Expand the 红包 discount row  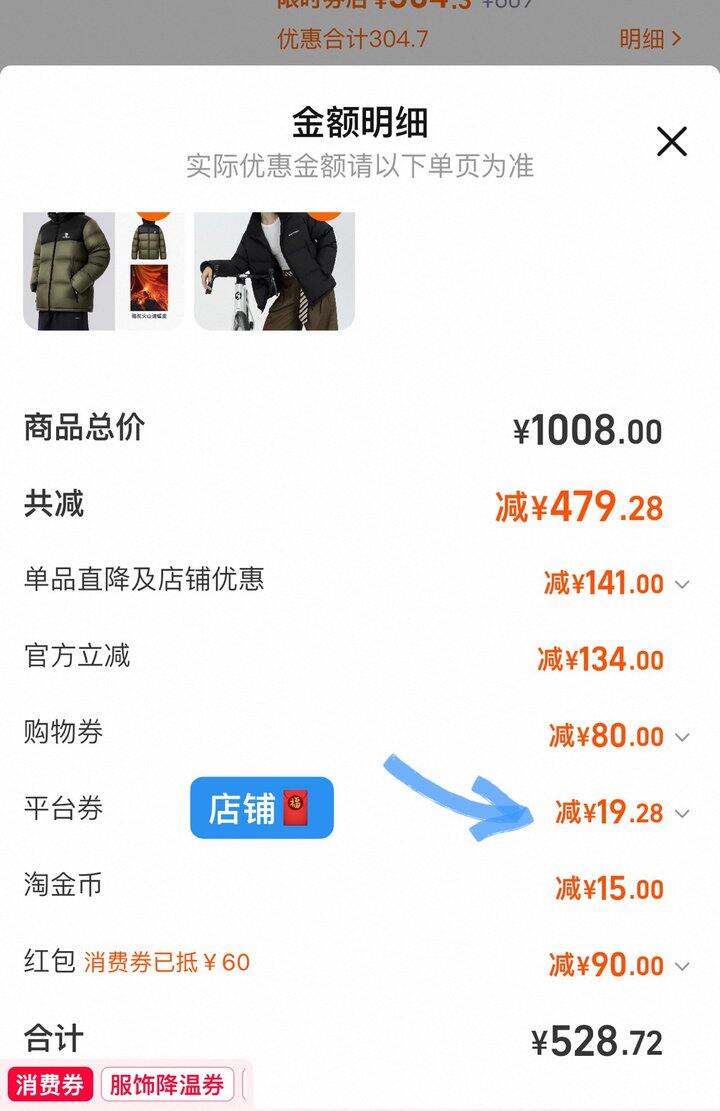coord(682,966)
